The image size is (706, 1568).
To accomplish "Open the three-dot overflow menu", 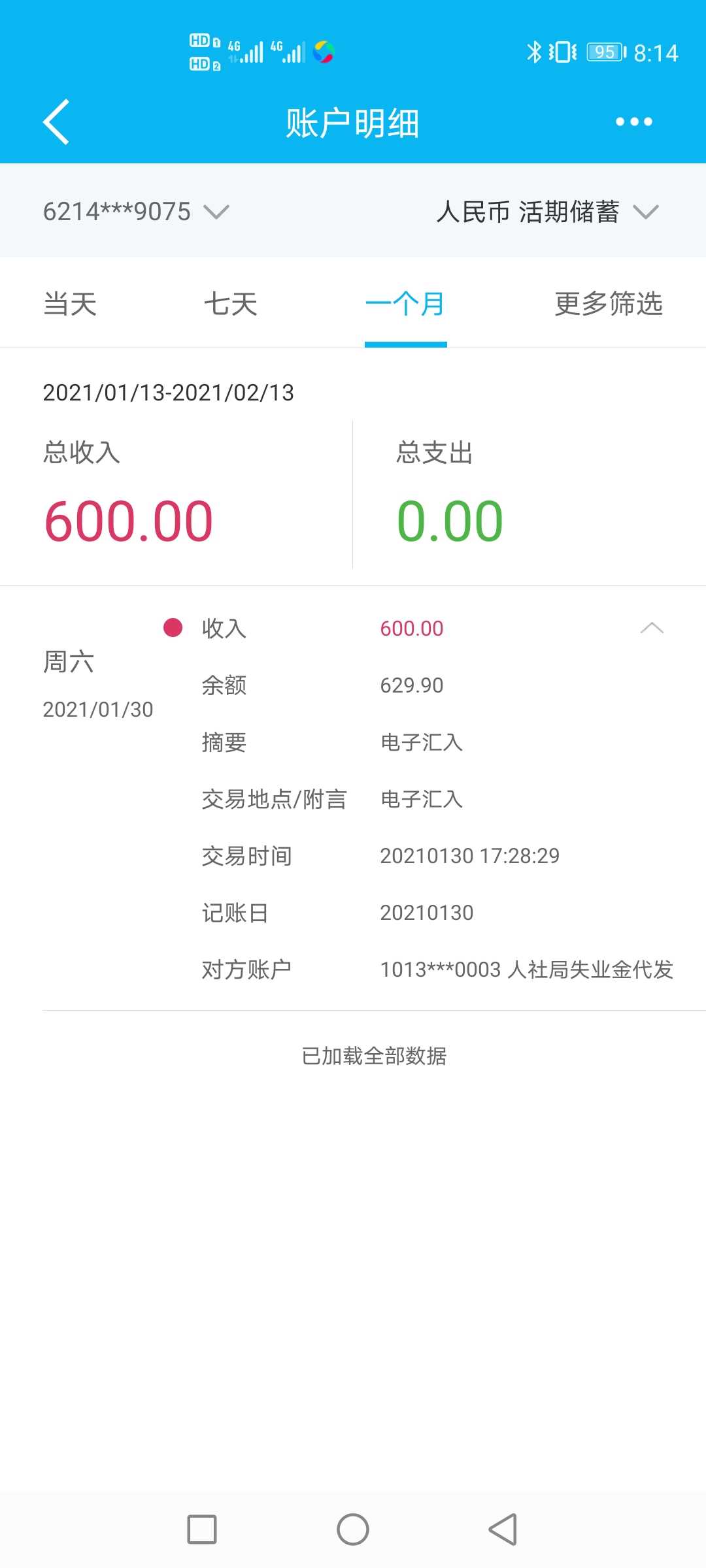I will [633, 122].
